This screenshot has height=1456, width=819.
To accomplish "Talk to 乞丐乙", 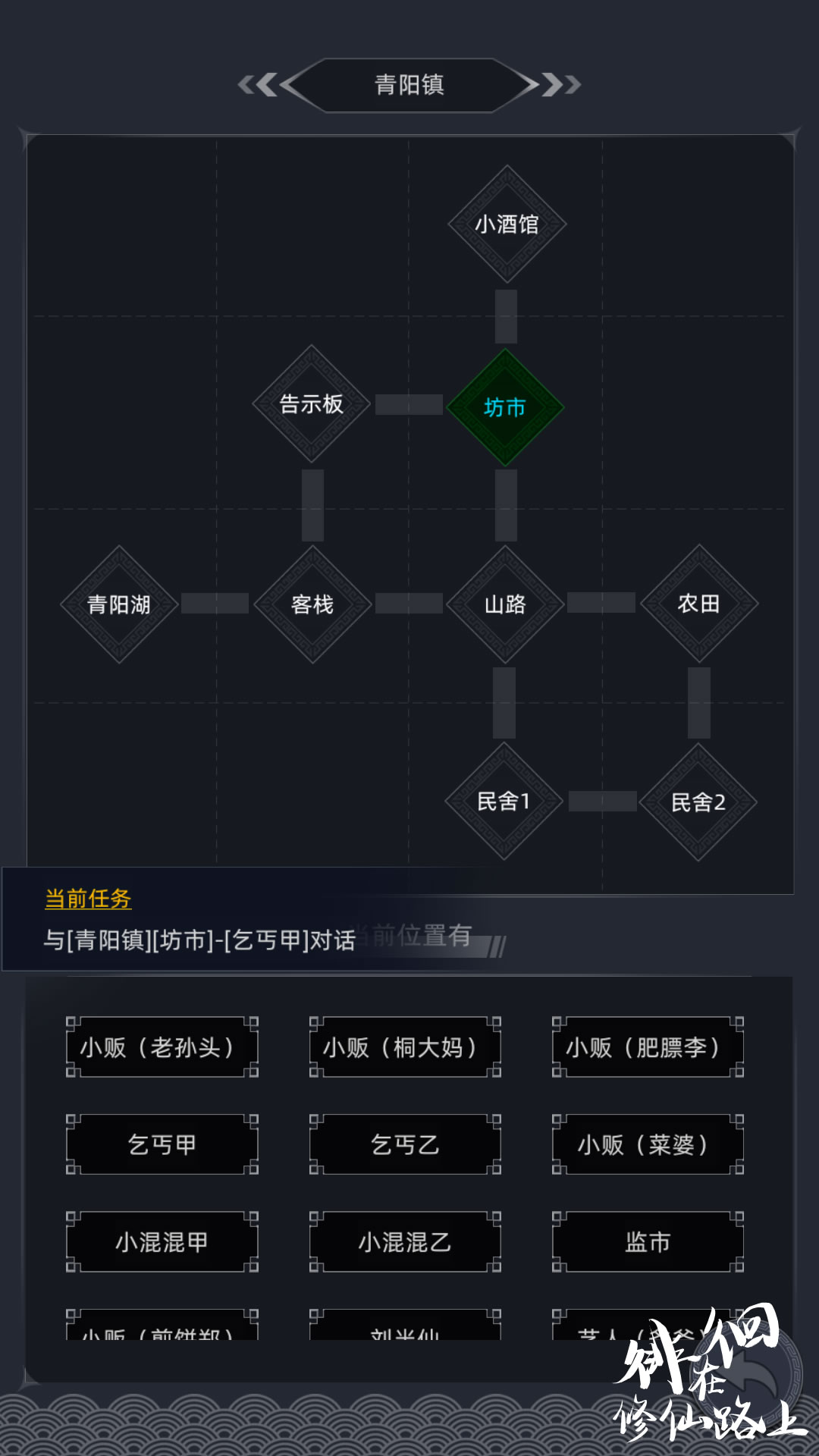I will point(405,1144).
